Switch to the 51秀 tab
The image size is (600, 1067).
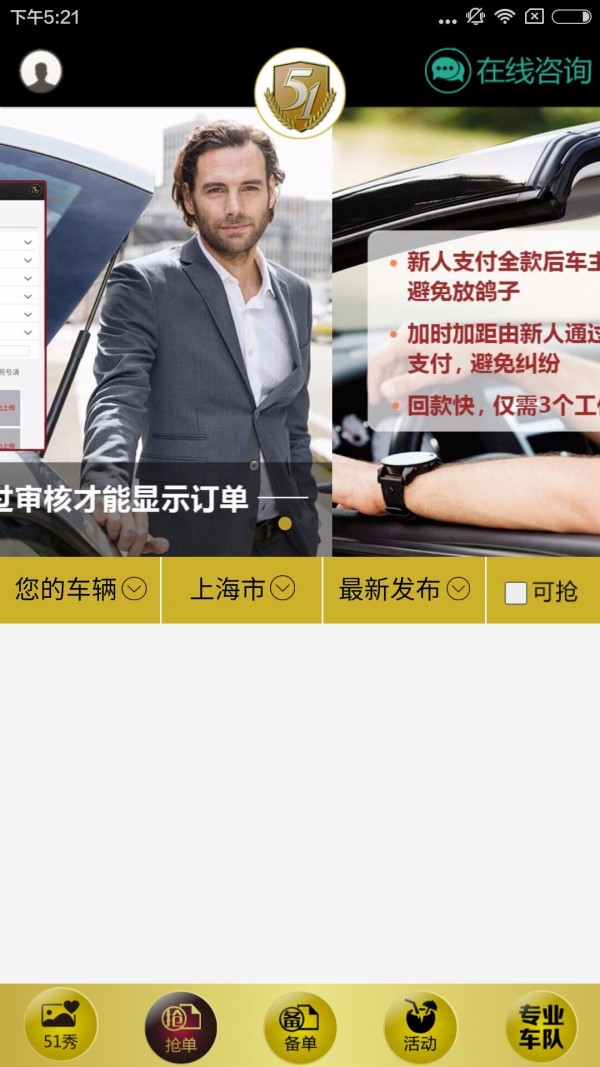(60, 1025)
